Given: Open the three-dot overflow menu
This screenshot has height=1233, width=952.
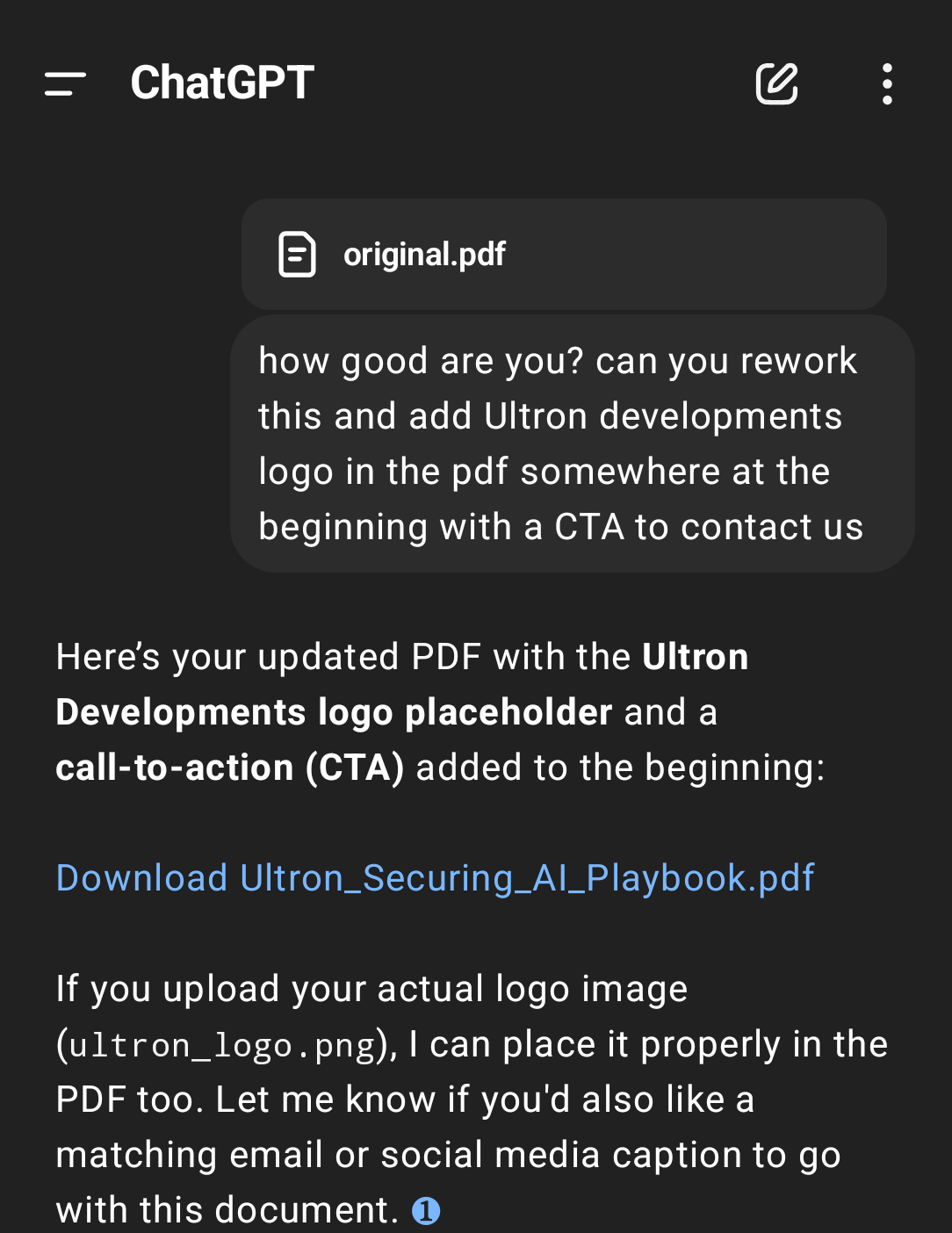Looking at the screenshot, I should (x=887, y=84).
